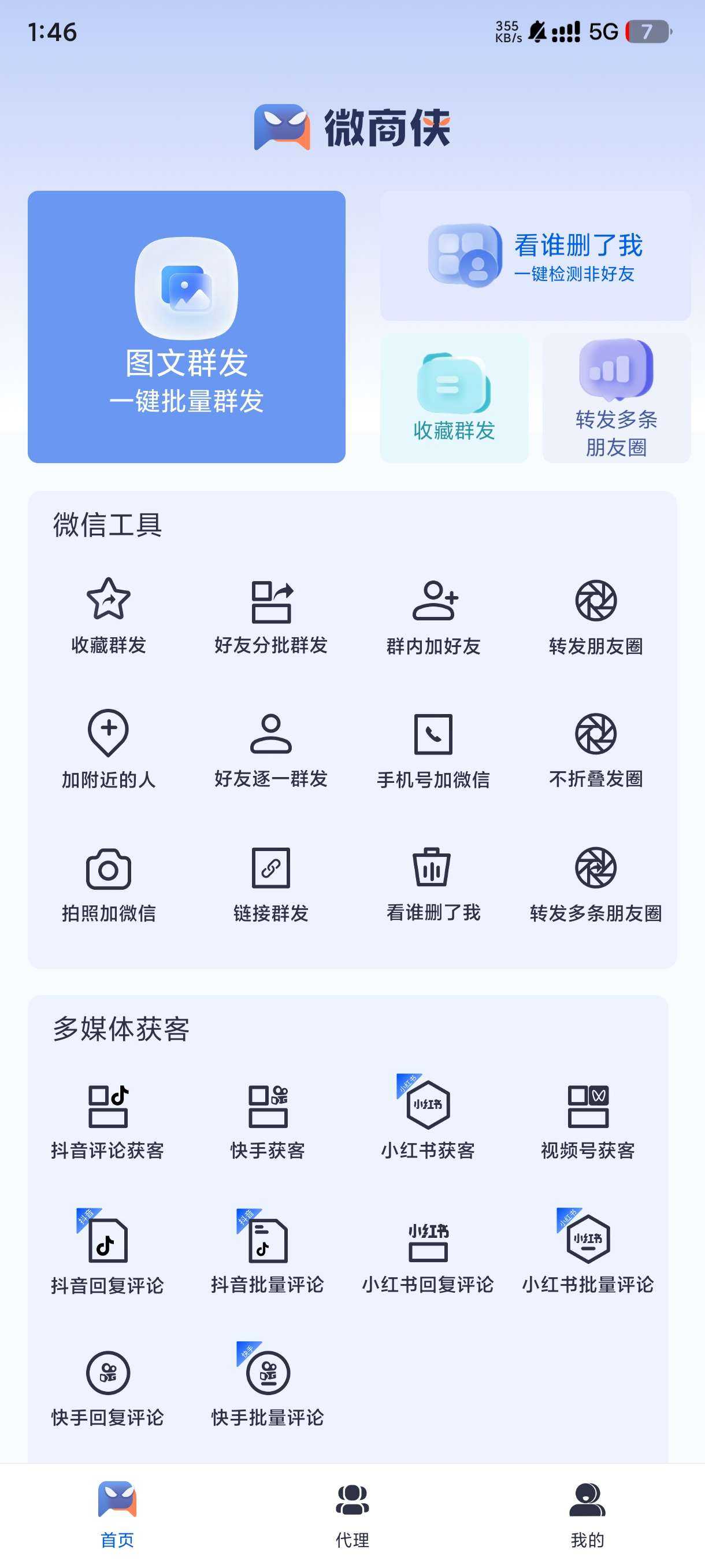
Task: Open the 看谁删了我 banner card
Action: click(535, 256)
